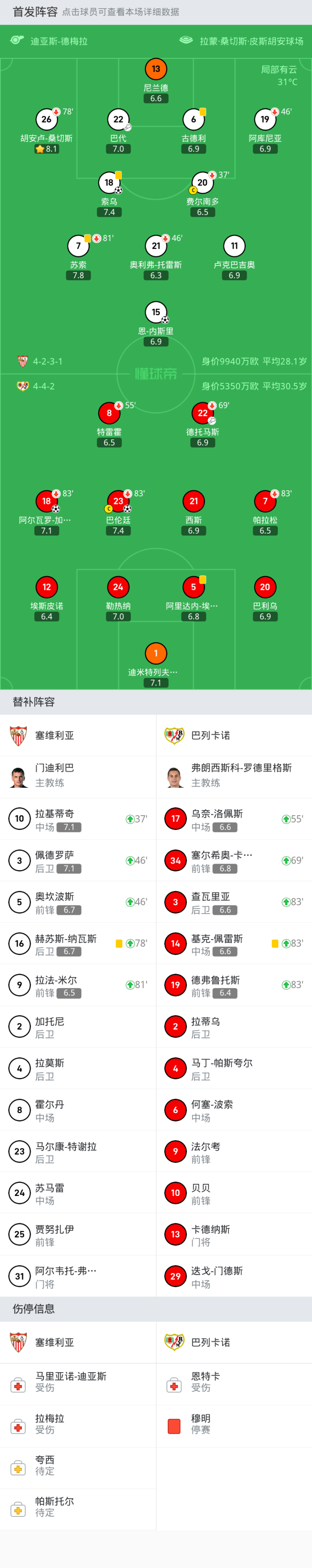The image size is (312, 1568).
Task: Select striker 恩-内斯里 number 15
Action: tap(156, 312)
